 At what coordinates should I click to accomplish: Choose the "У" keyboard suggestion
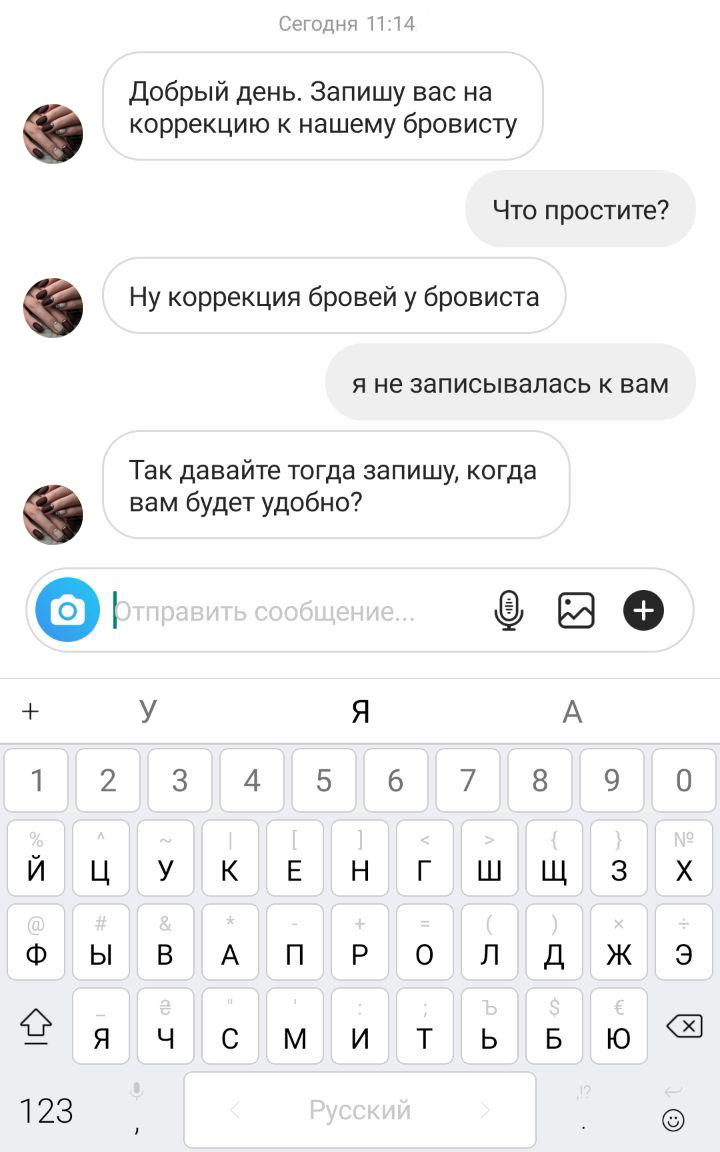[x=148, y=711]
